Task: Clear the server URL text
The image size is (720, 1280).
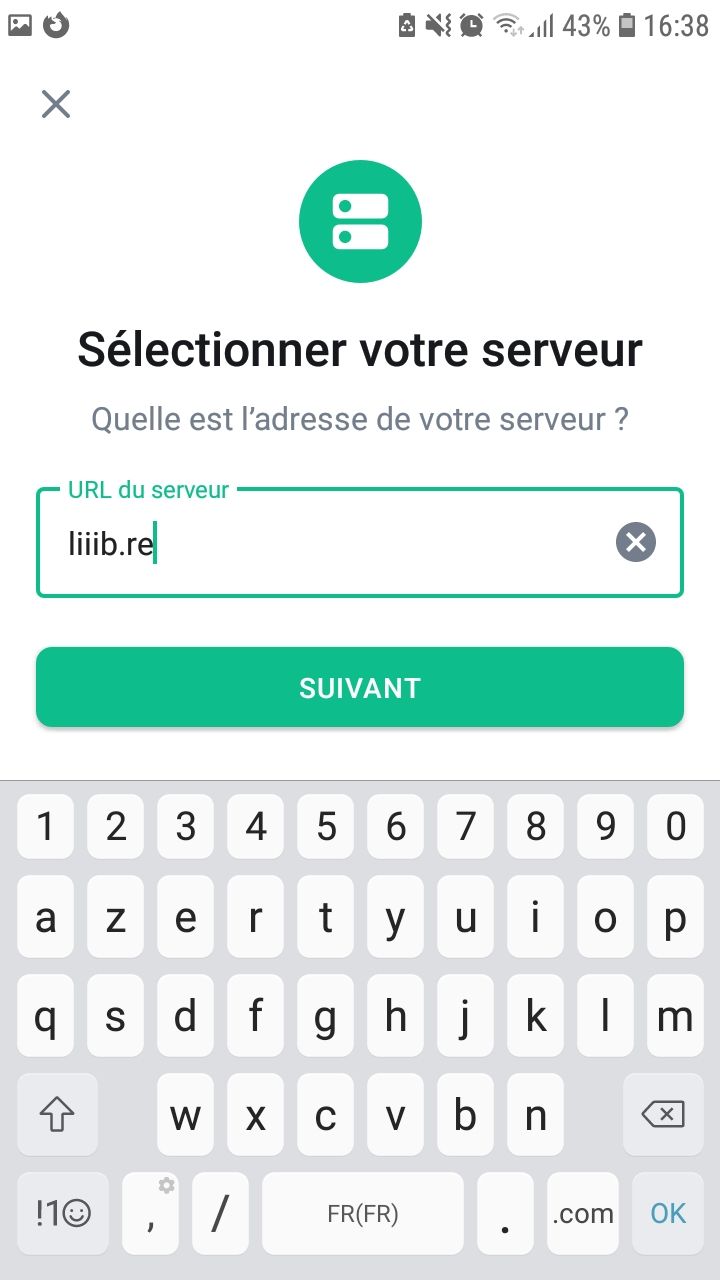Action: coord(635,543)
